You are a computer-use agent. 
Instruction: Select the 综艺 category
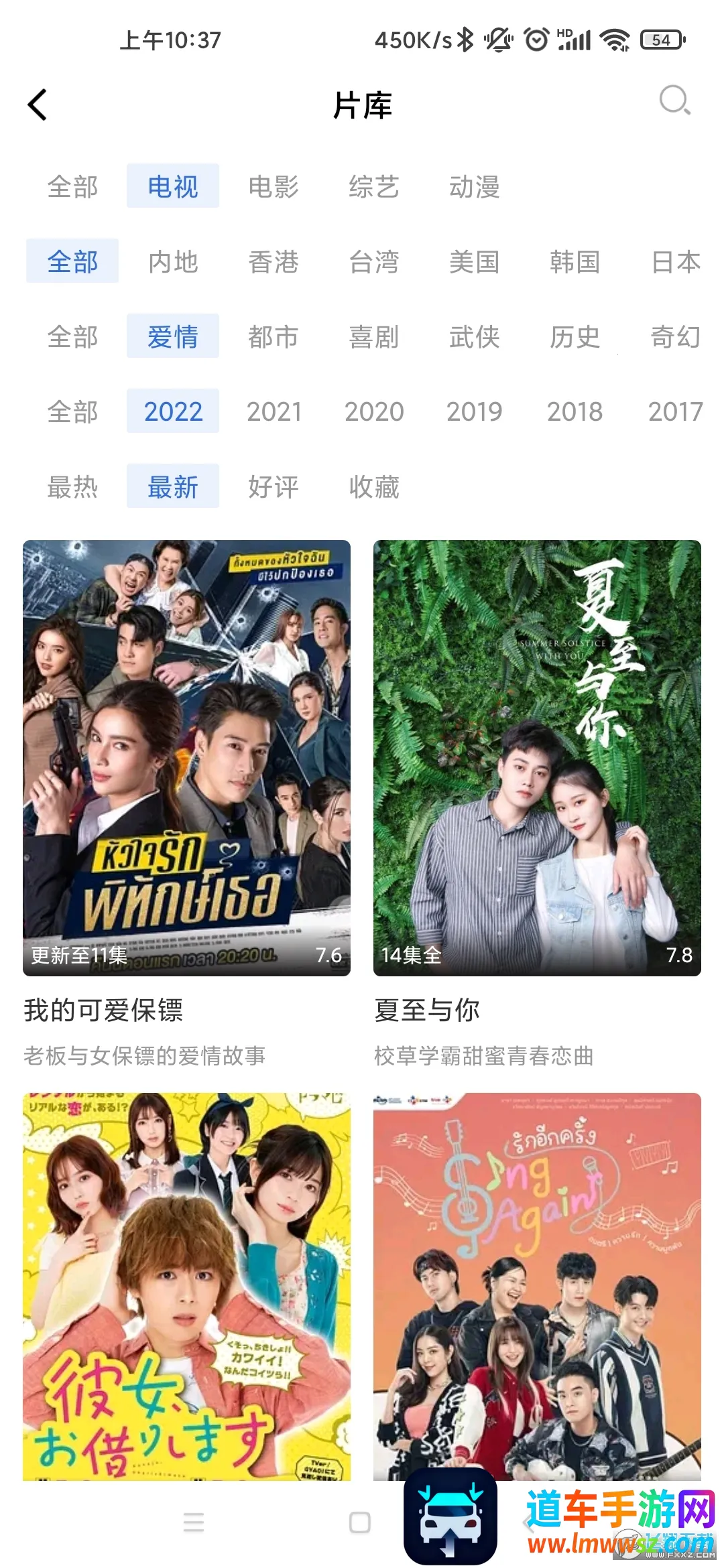[x=374, y=186]
